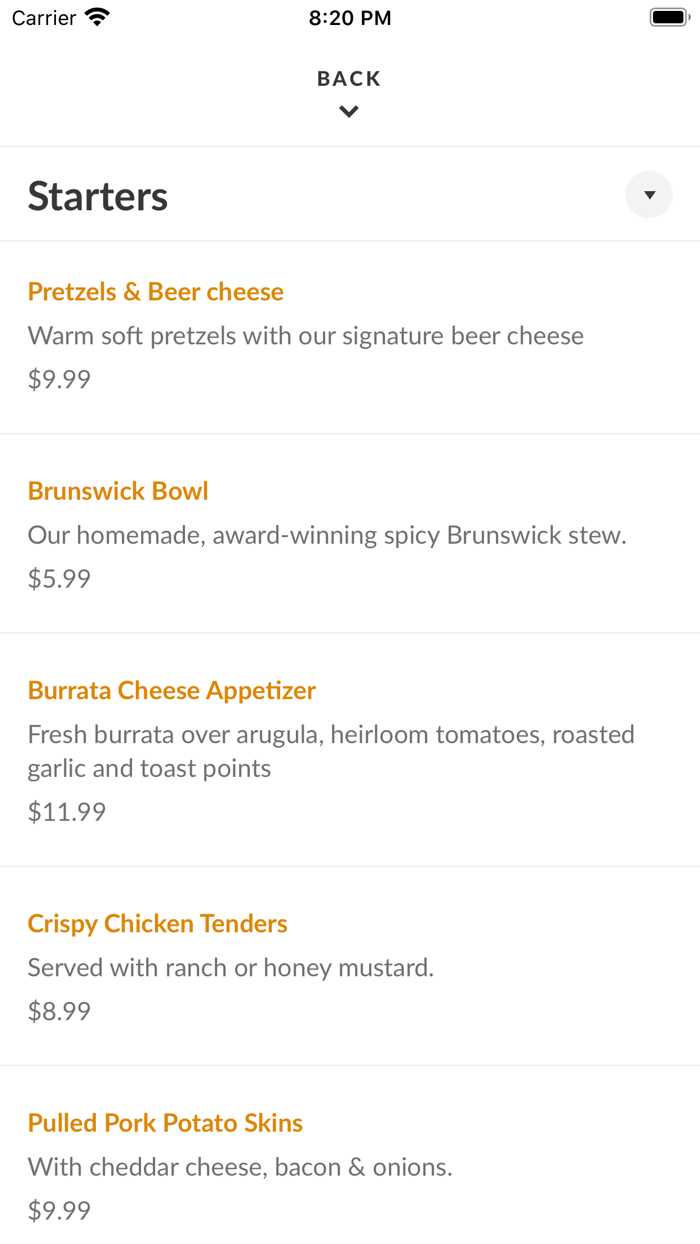Open the Pretzels & Beer cheese item
This screenshot has height=1244, width=700.
(156, 292)
